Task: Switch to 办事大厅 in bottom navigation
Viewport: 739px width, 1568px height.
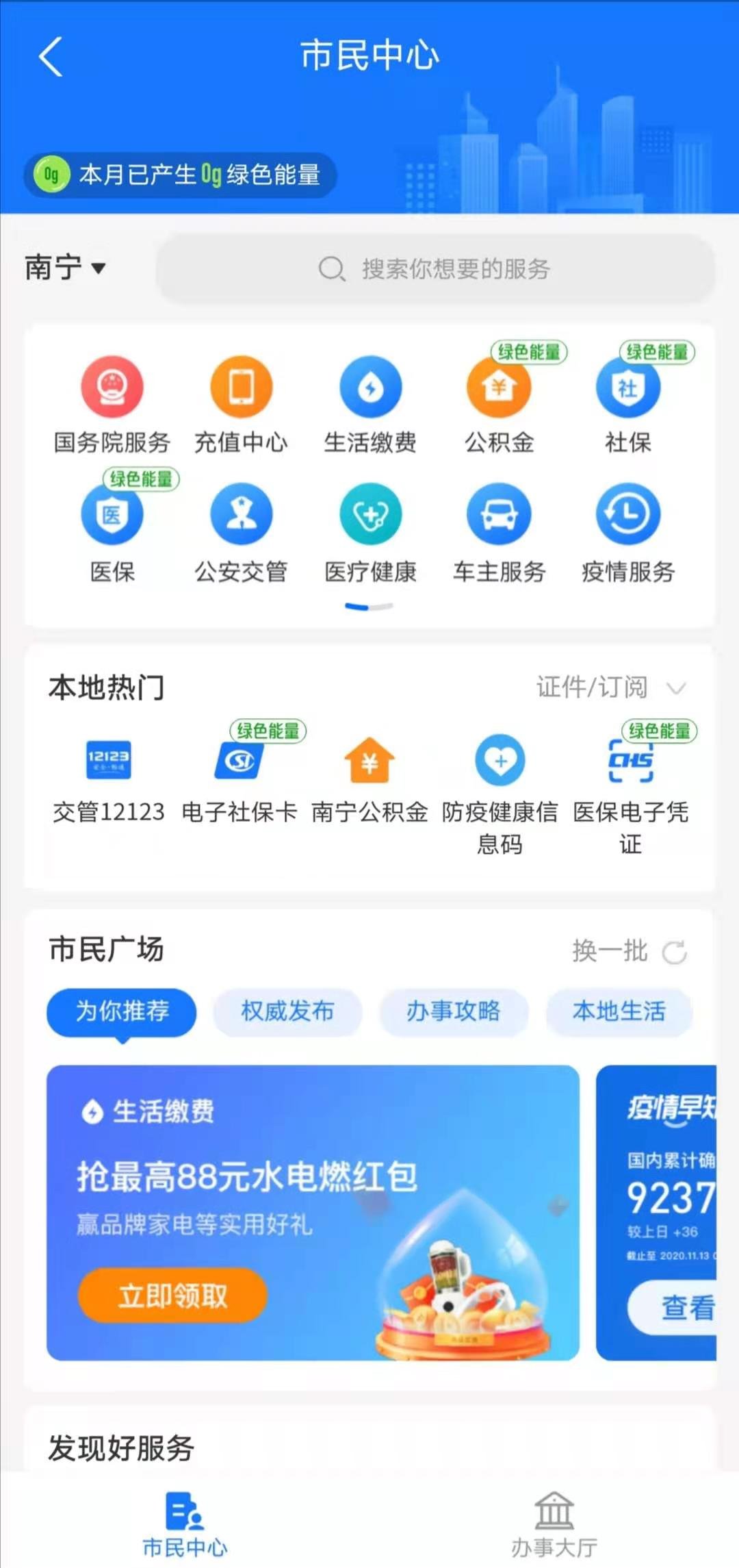Action: pos(554,1523)
